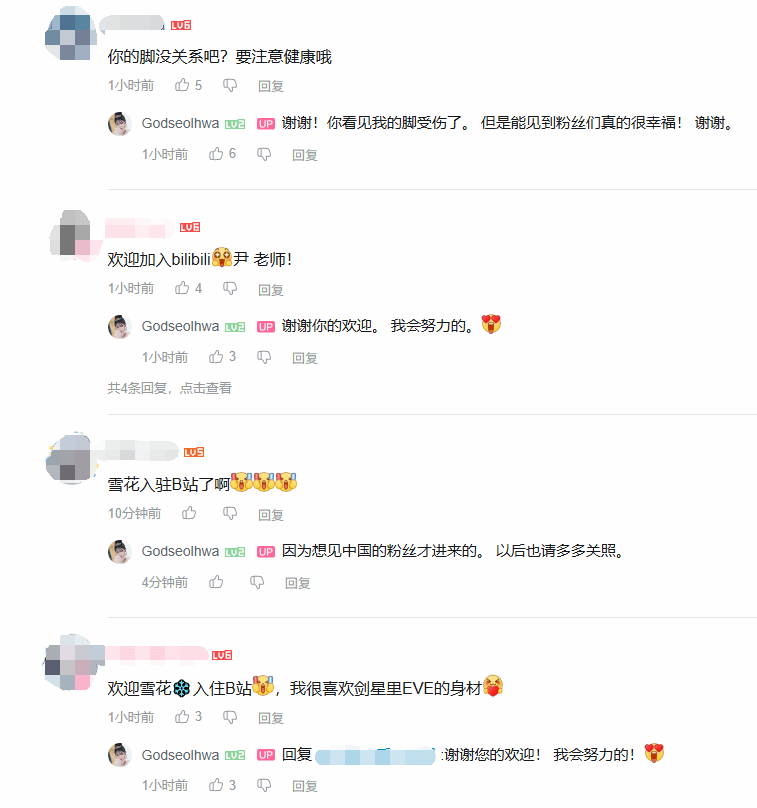Image resolution: width=757 pixels, height=808 pixels.
Task: Dislike the comment '你的脚没关系吧?要注意健康哦'
Action: 230,86
